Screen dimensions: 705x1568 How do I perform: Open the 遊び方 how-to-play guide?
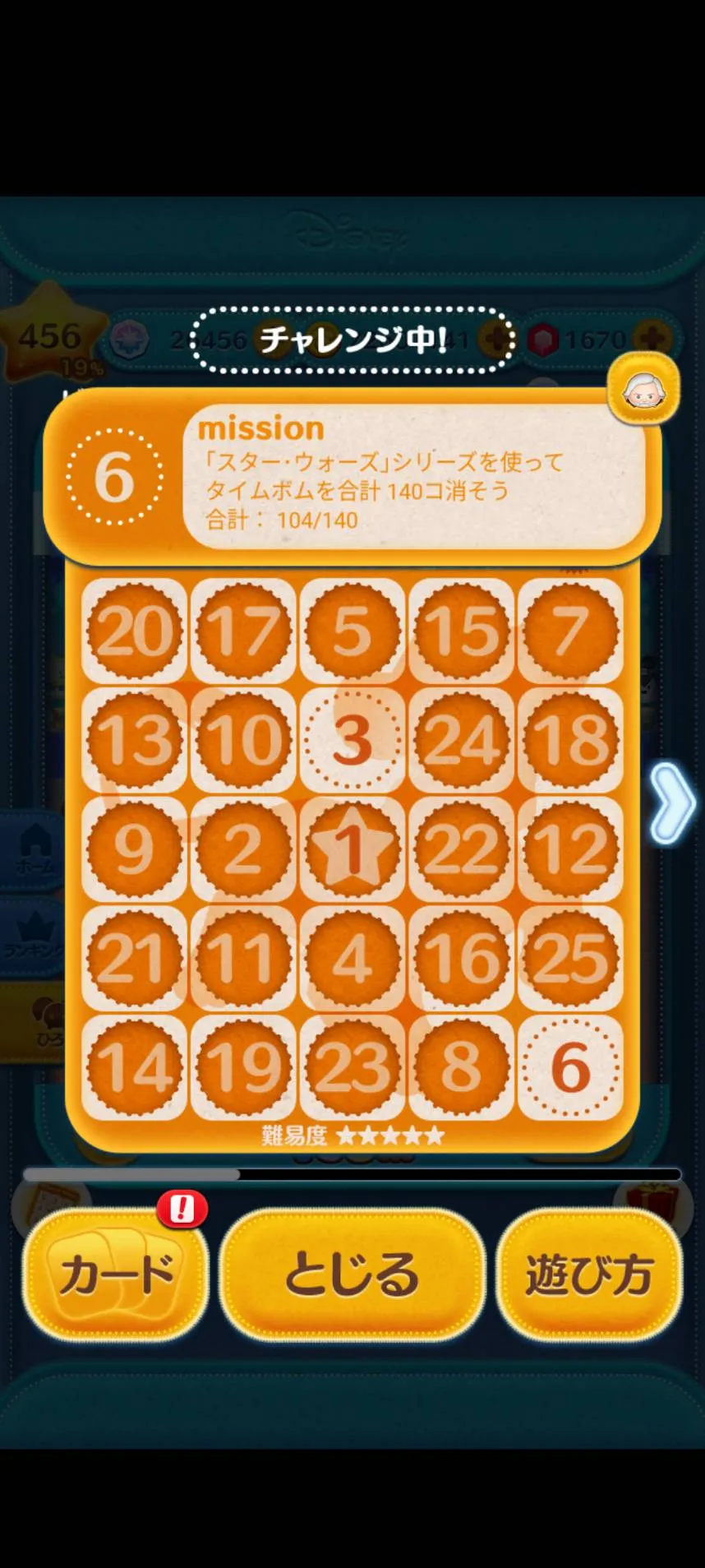pyautogui.click(x=589, y=1274)
